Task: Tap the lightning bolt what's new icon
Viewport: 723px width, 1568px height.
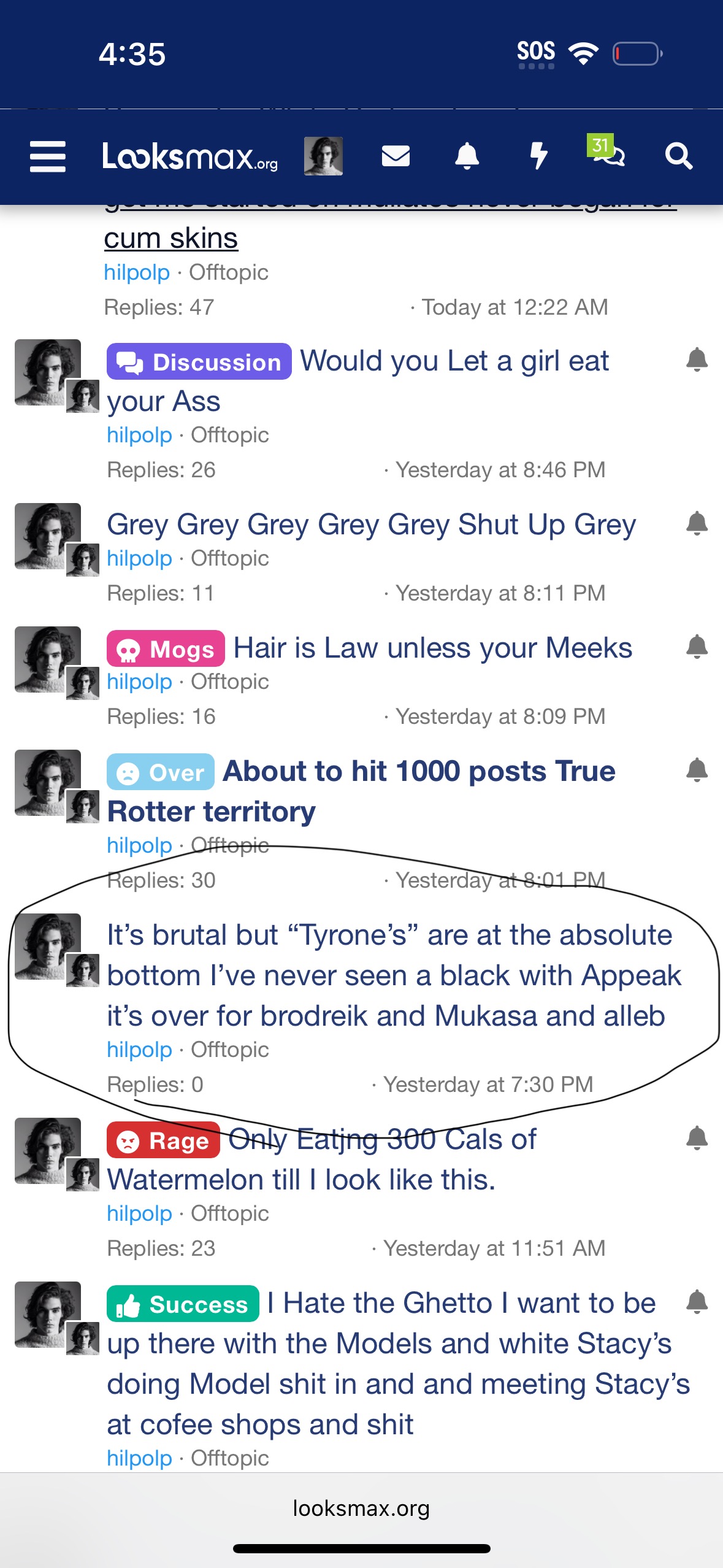Action: point(538,156)
